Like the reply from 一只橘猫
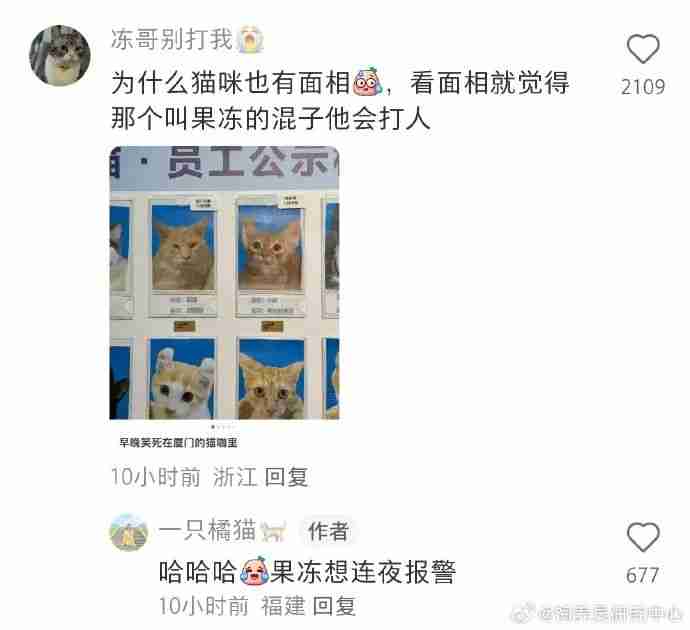This screenshot has height=630, width=690. tap(643, 538)
